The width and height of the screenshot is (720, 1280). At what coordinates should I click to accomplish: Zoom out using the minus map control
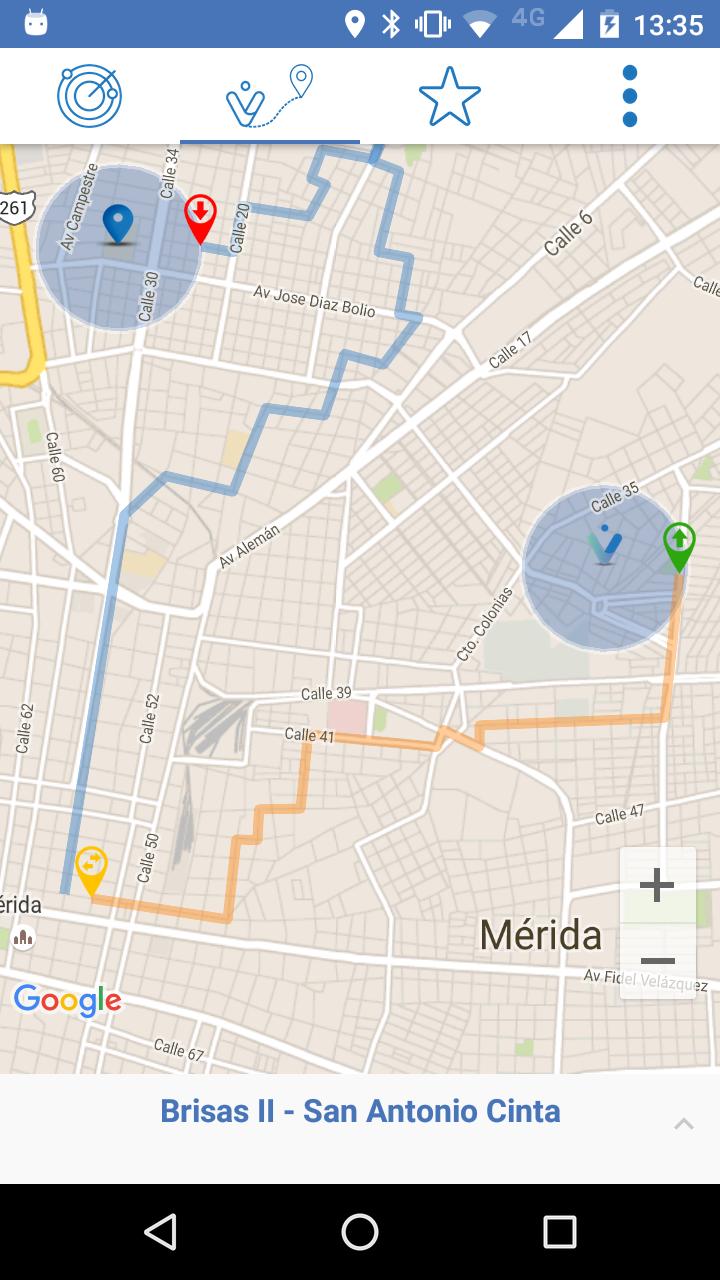point(657,960)
